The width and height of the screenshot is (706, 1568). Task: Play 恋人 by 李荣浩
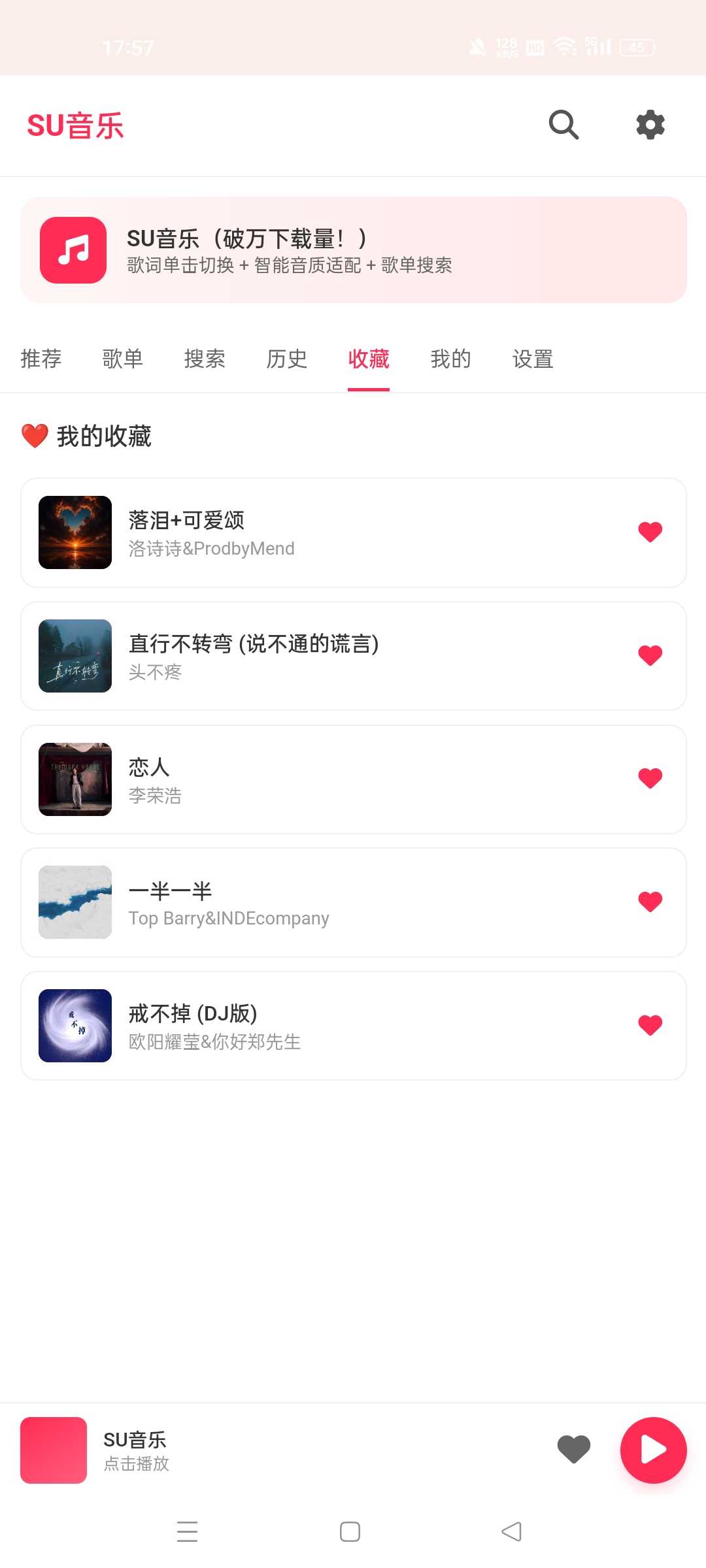tap(327, 779)
